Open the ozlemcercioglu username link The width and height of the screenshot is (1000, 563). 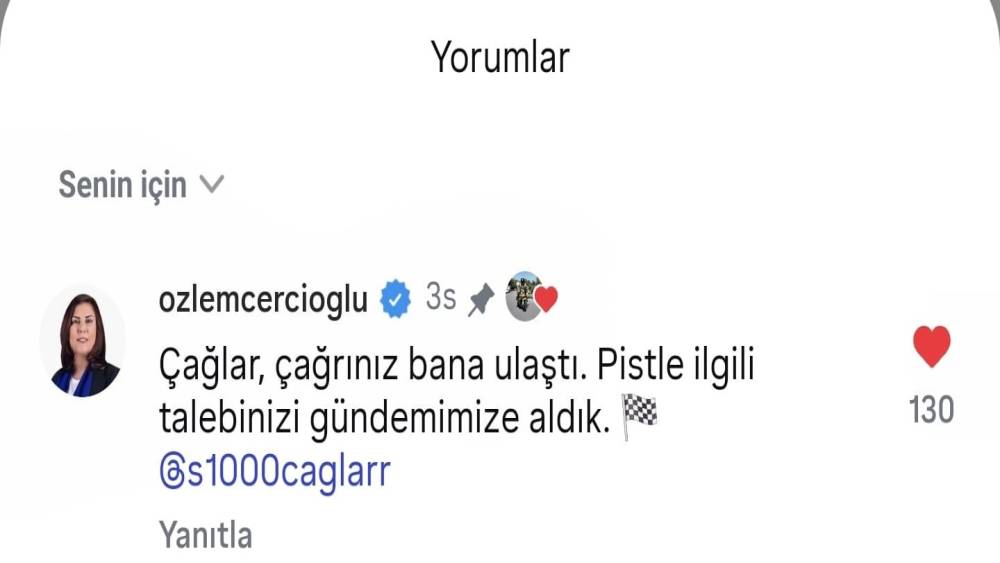264,298
